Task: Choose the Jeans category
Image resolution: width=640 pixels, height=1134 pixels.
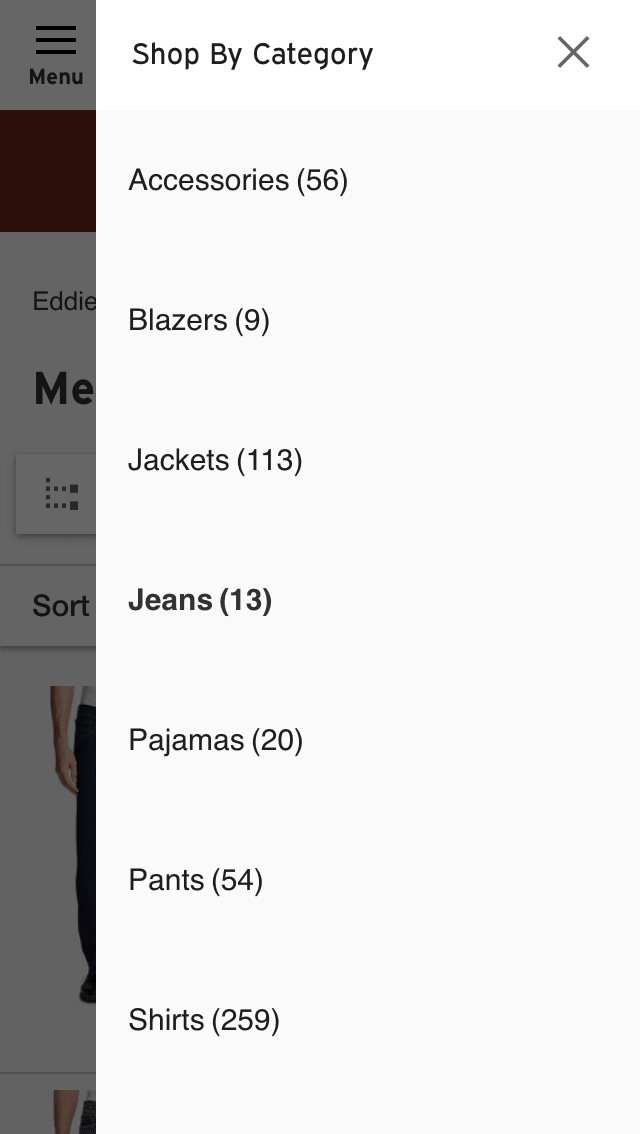Action: 200,600
